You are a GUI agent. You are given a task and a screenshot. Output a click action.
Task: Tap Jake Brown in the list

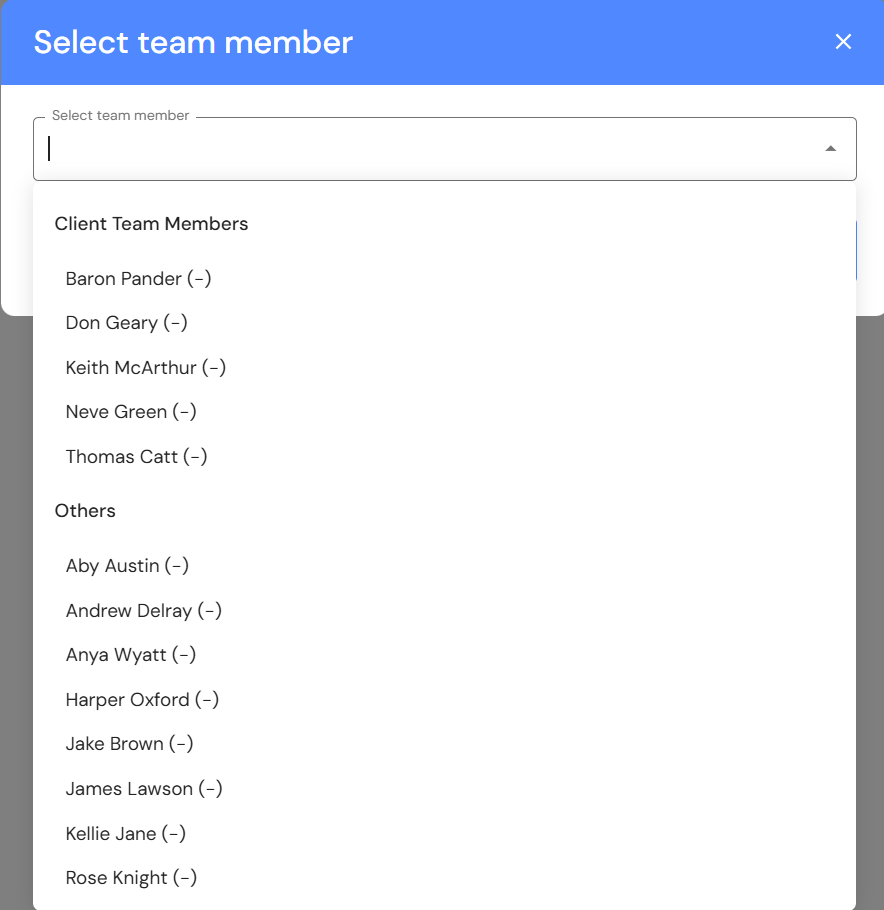point(129,744)
